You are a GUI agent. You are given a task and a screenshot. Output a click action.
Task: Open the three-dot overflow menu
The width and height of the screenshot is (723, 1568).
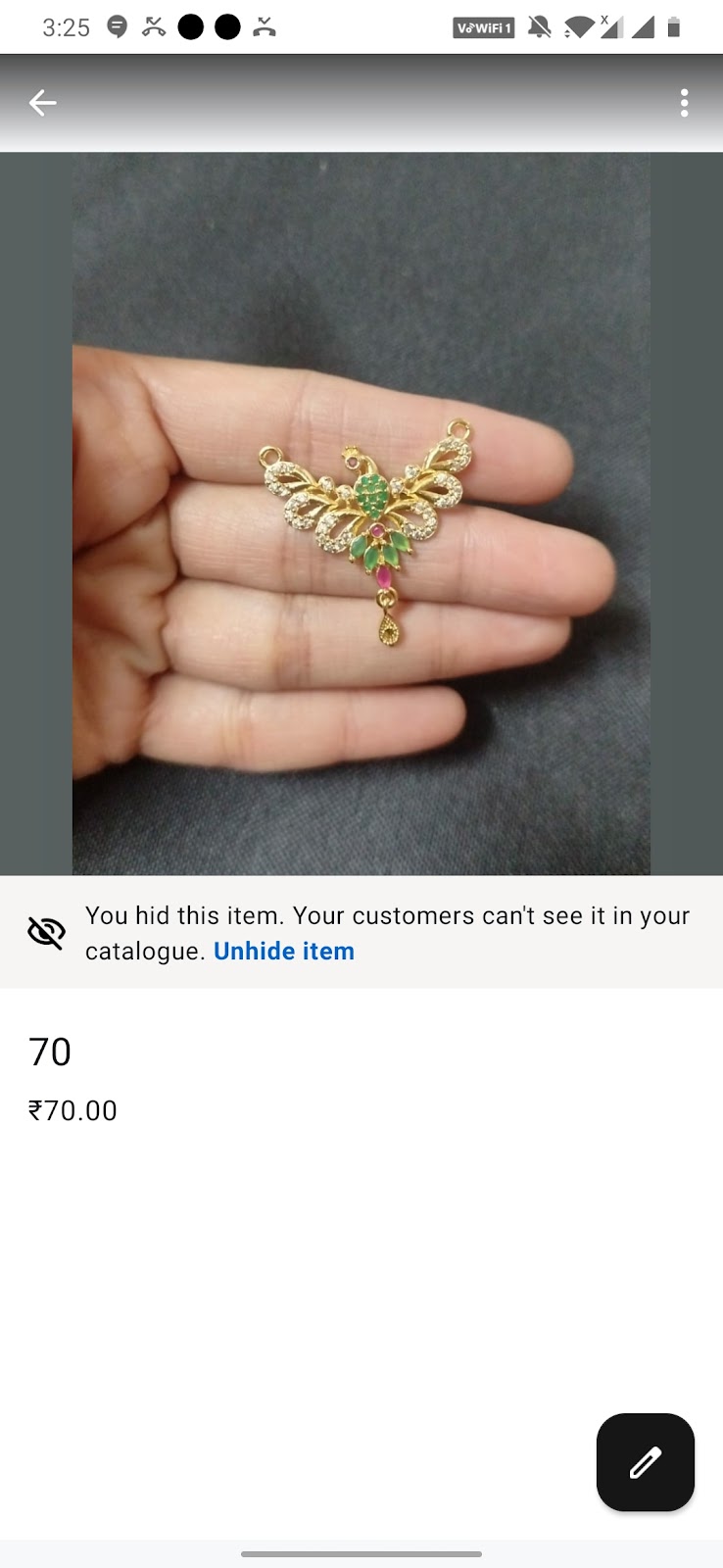pyautogui.click(x=684, y=103)
